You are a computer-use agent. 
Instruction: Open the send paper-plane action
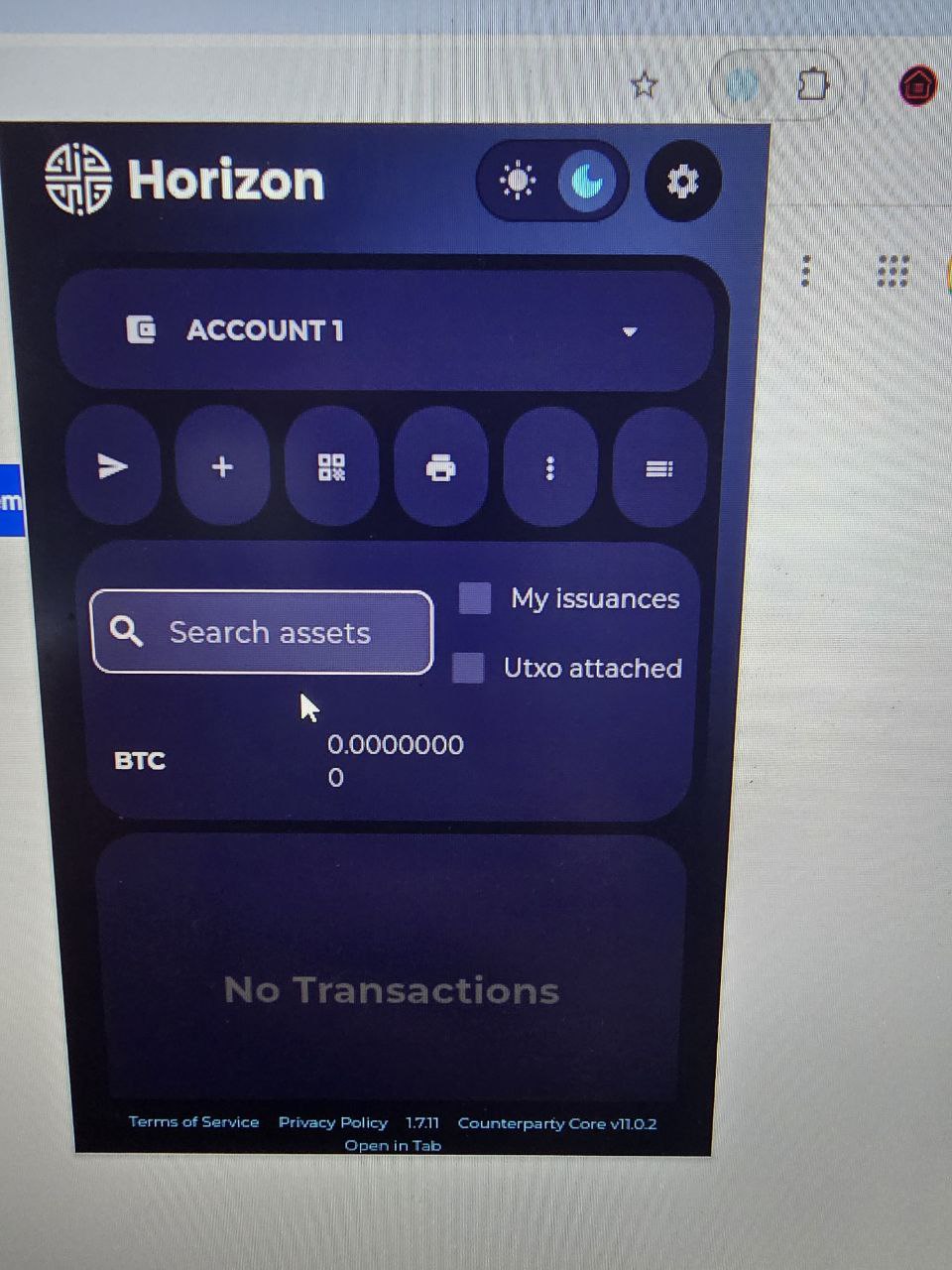[x=113, y=466]
